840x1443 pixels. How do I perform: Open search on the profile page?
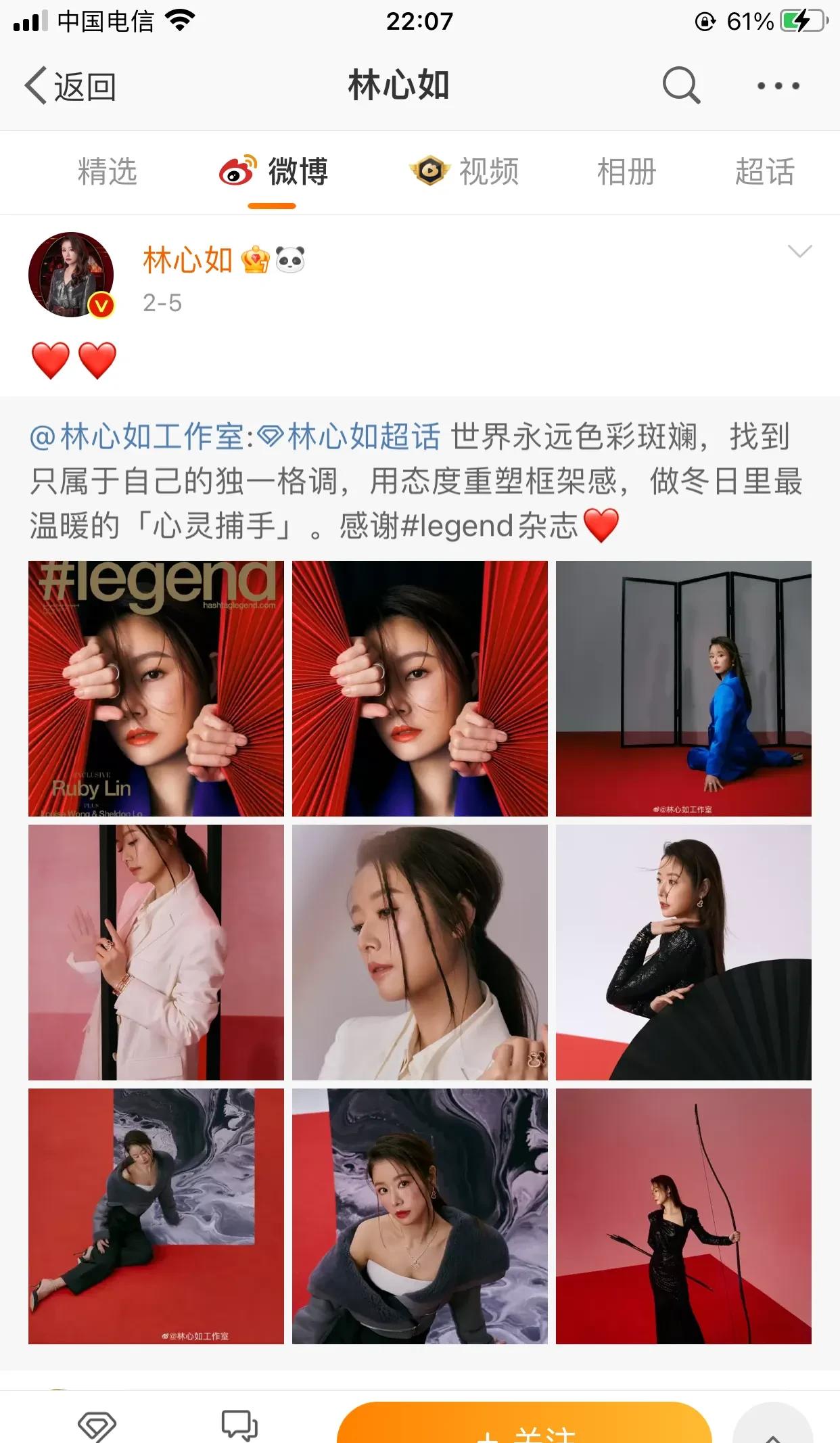click(x=680, y=85)
